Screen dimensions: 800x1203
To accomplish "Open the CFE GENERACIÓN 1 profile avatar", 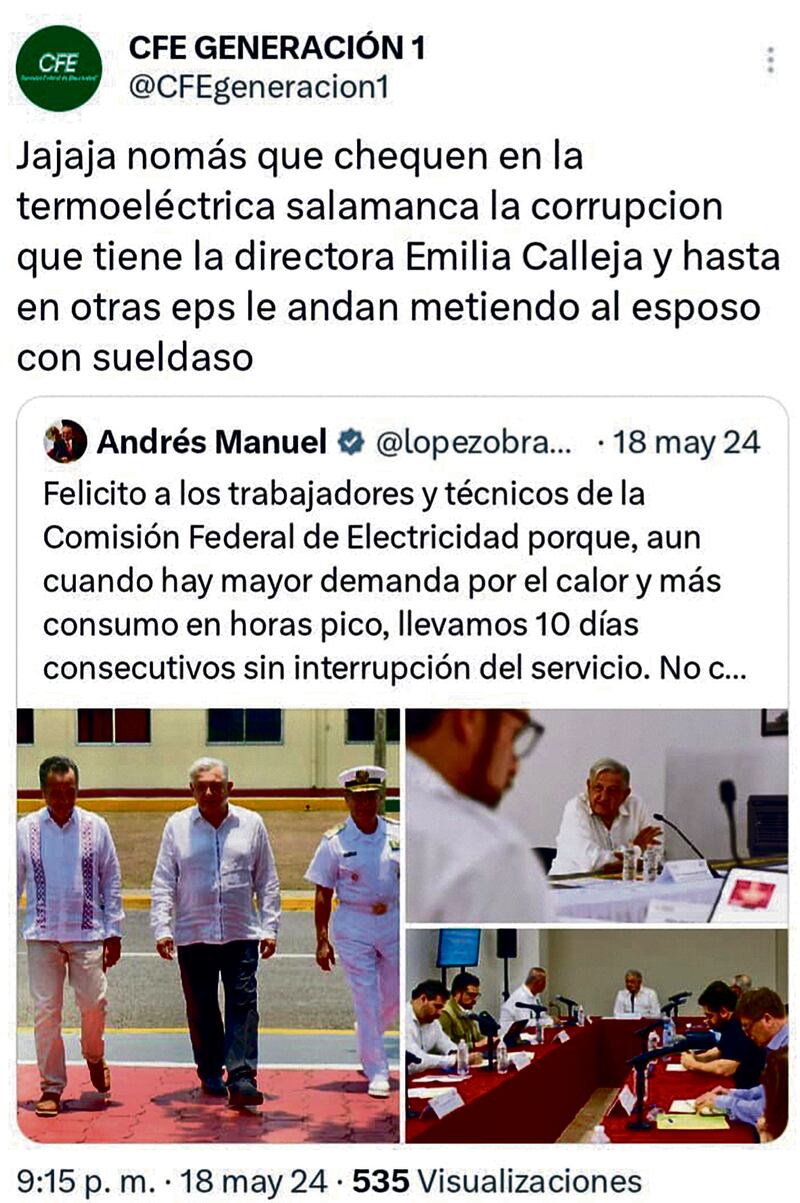I will 58,68.
